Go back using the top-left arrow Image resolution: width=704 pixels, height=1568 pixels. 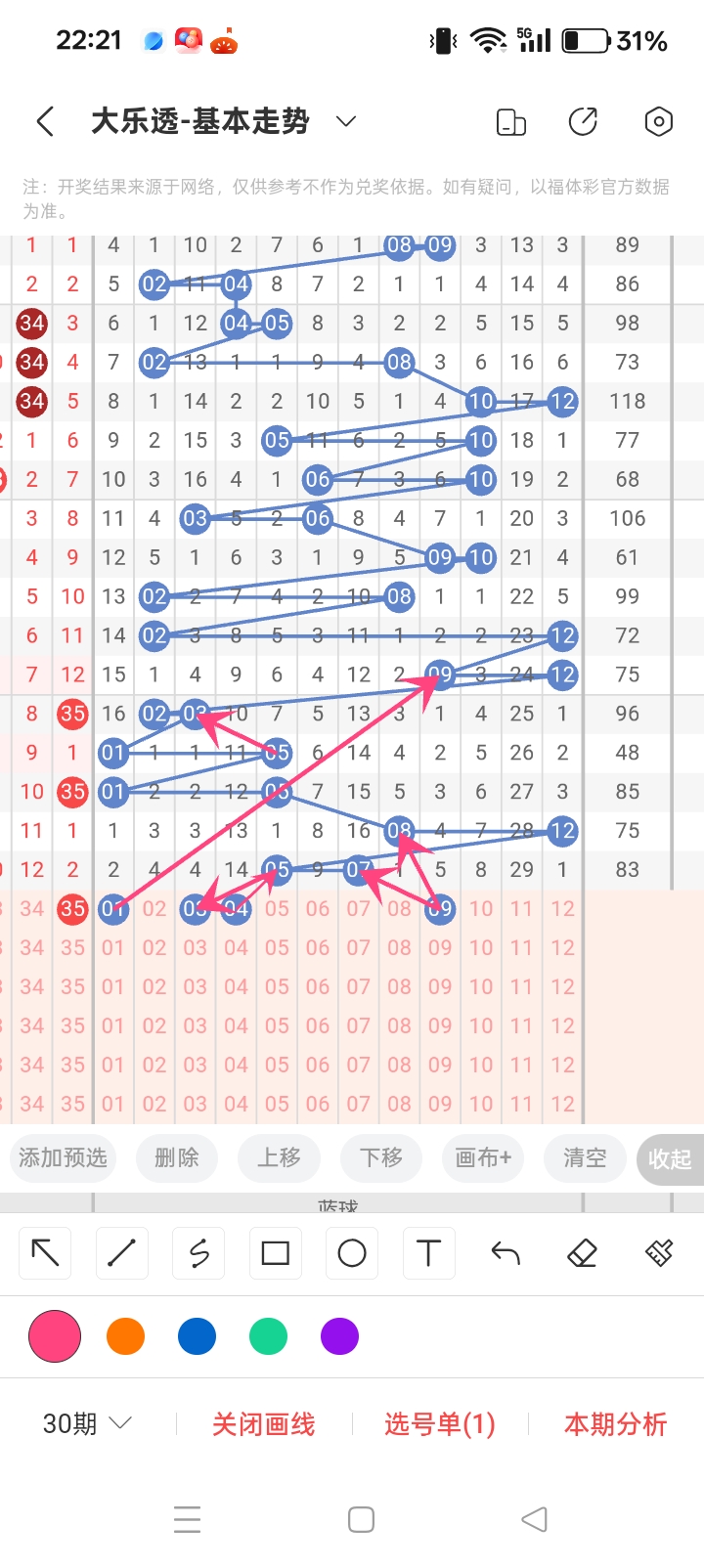45,122
